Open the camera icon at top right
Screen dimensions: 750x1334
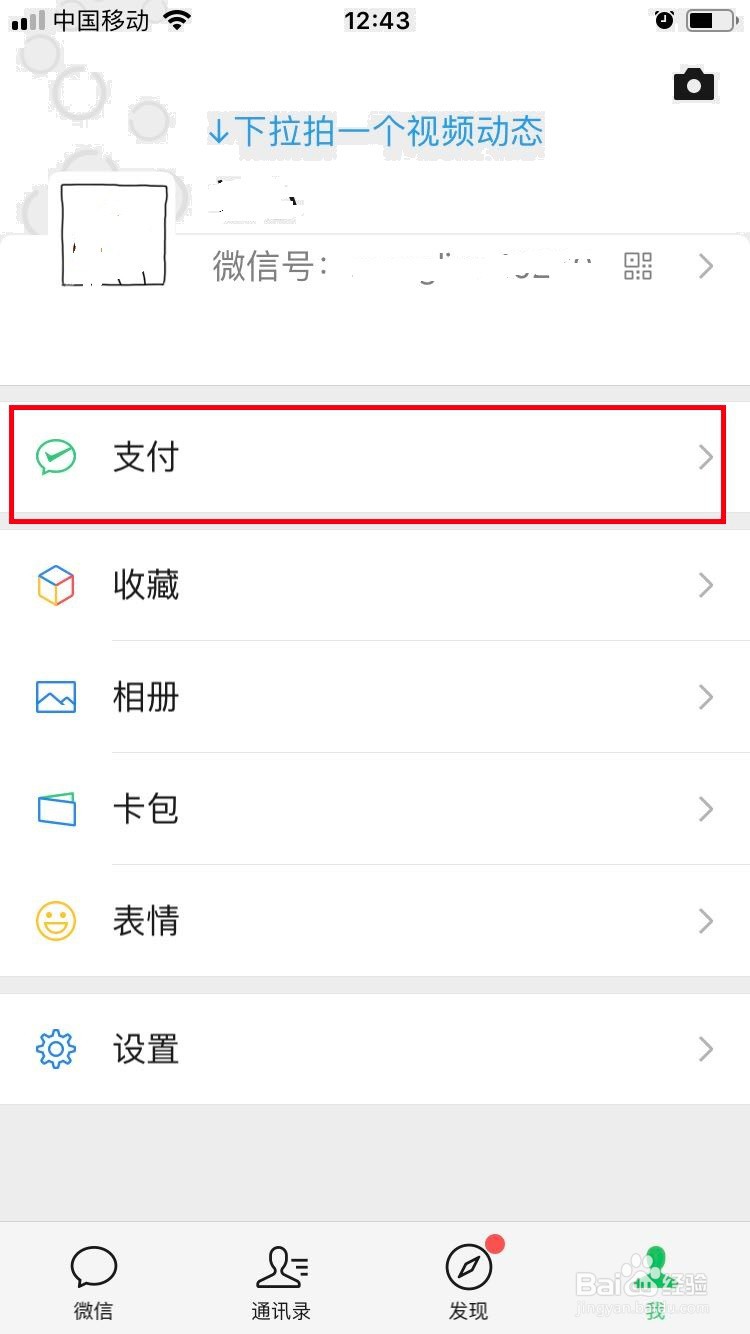pyautogui.click(x=694, y=83)
